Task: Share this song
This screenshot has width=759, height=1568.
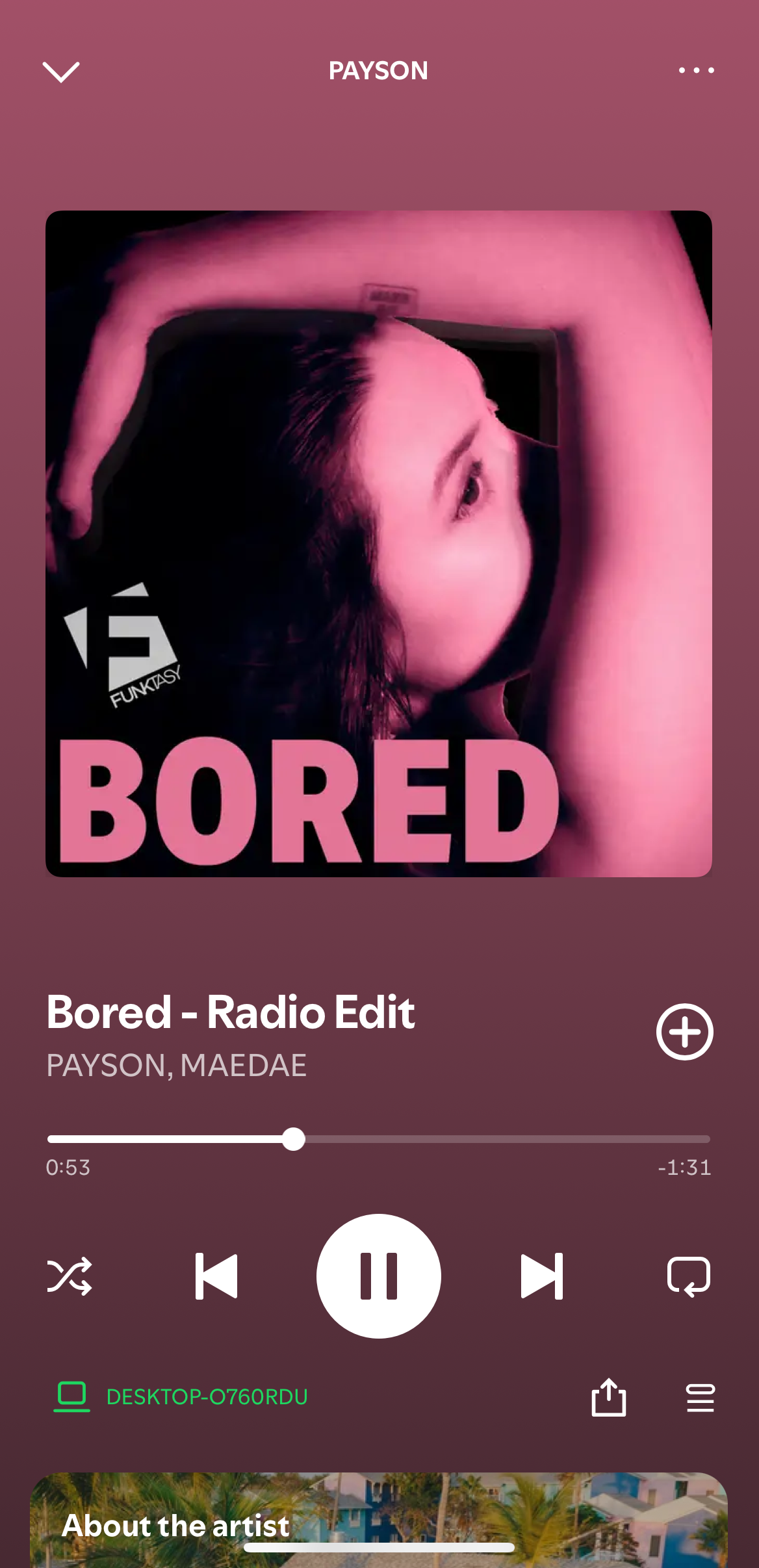Action: point(609,1397)
